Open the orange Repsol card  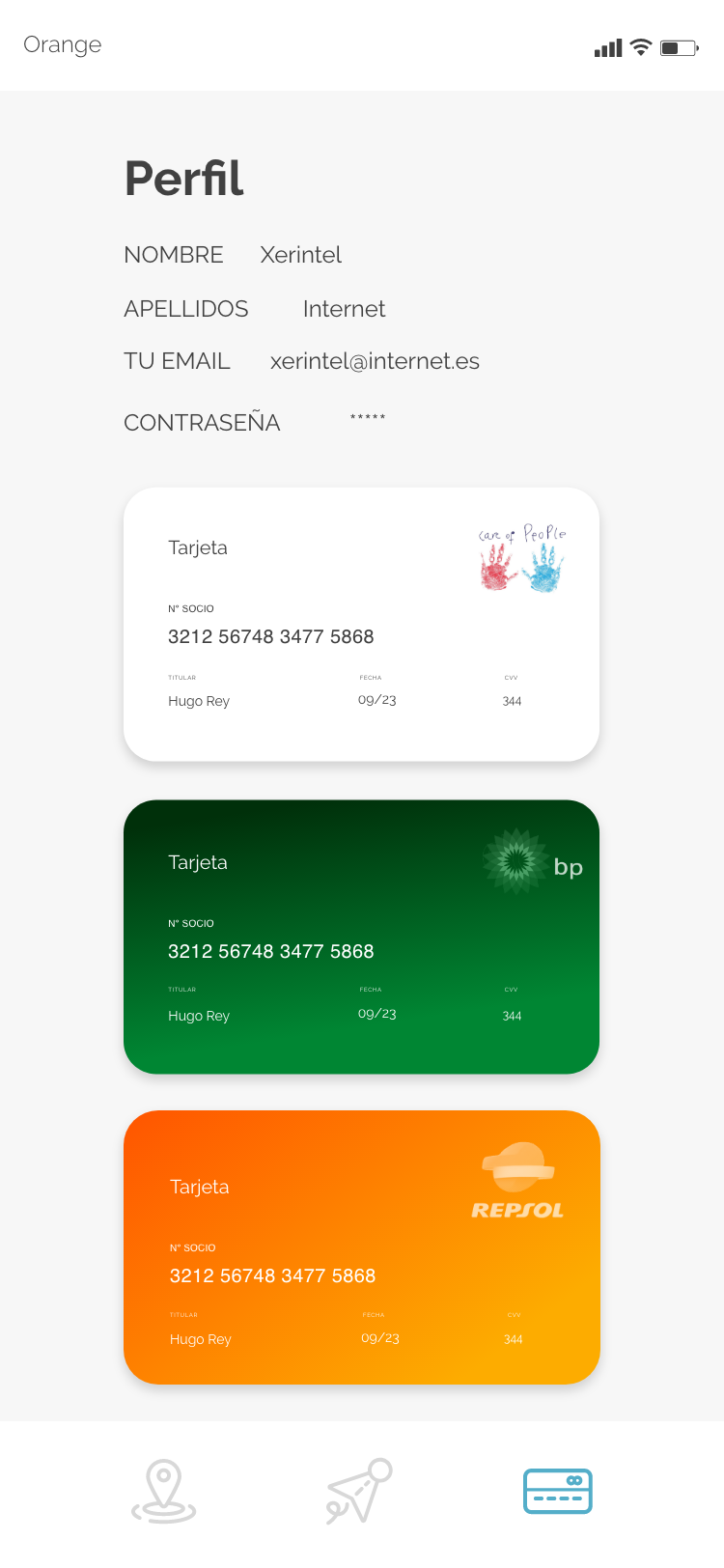click(x=361, y=1247)
